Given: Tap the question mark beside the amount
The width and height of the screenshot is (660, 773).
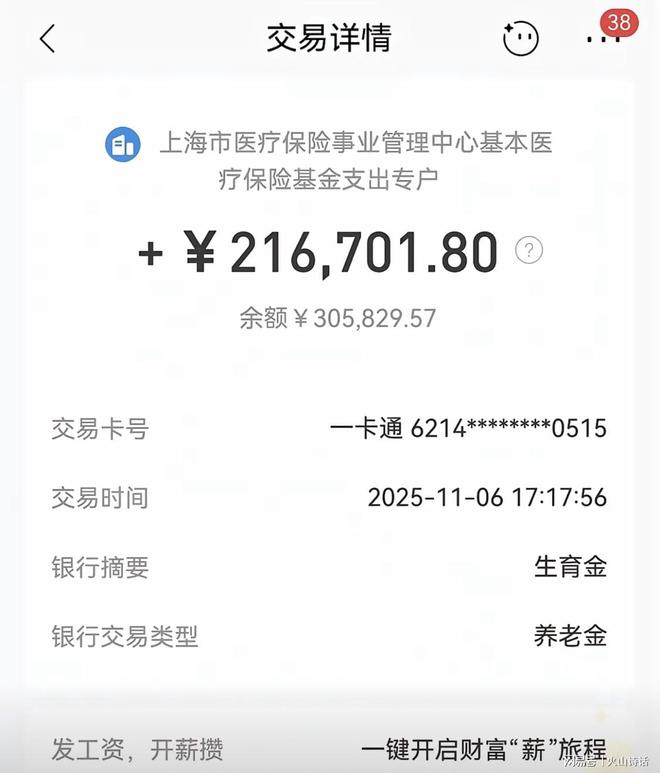Looking at the screenshot, I should coord(529,250).
